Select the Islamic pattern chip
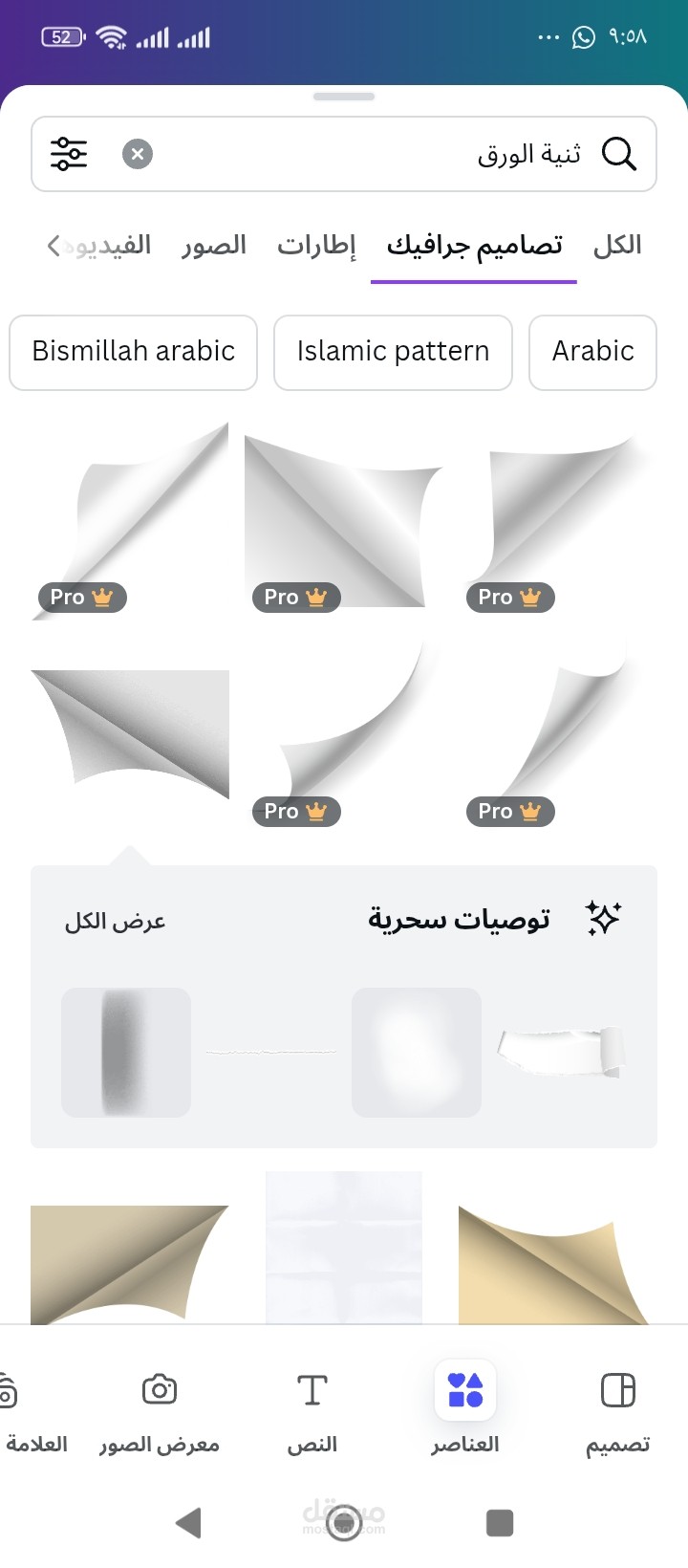The height and width of the screenshot is (1568, 688). [393, 352]
